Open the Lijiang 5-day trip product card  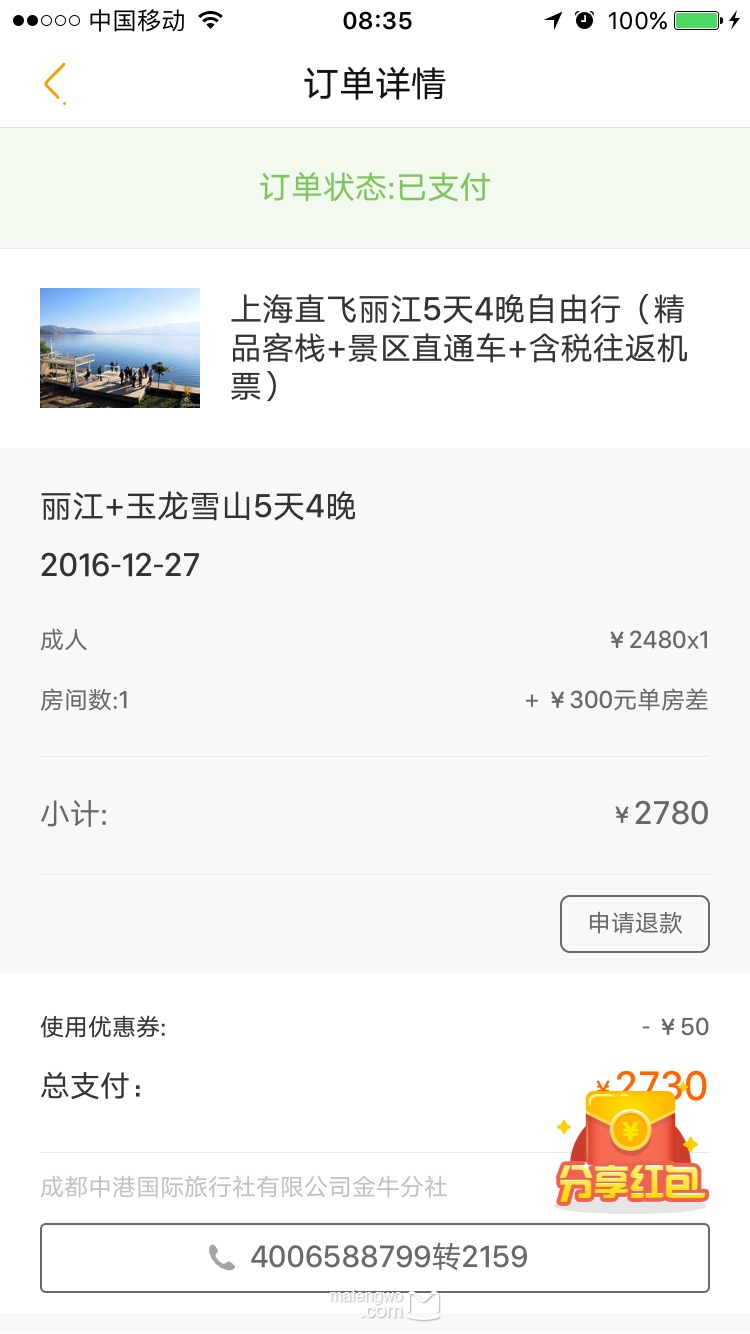click(x=374, y=348)
